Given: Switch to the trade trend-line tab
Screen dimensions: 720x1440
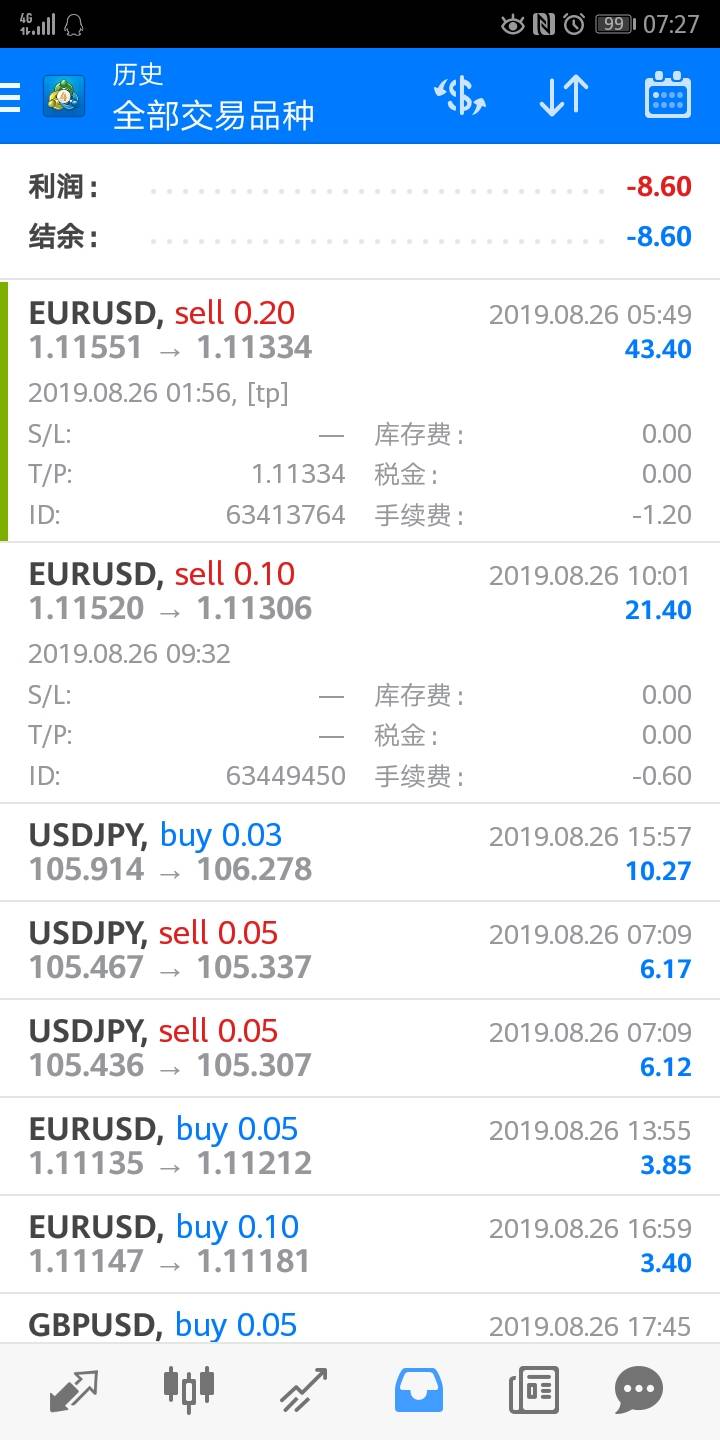Looking at the screenshot, I should pos(304,1390).
